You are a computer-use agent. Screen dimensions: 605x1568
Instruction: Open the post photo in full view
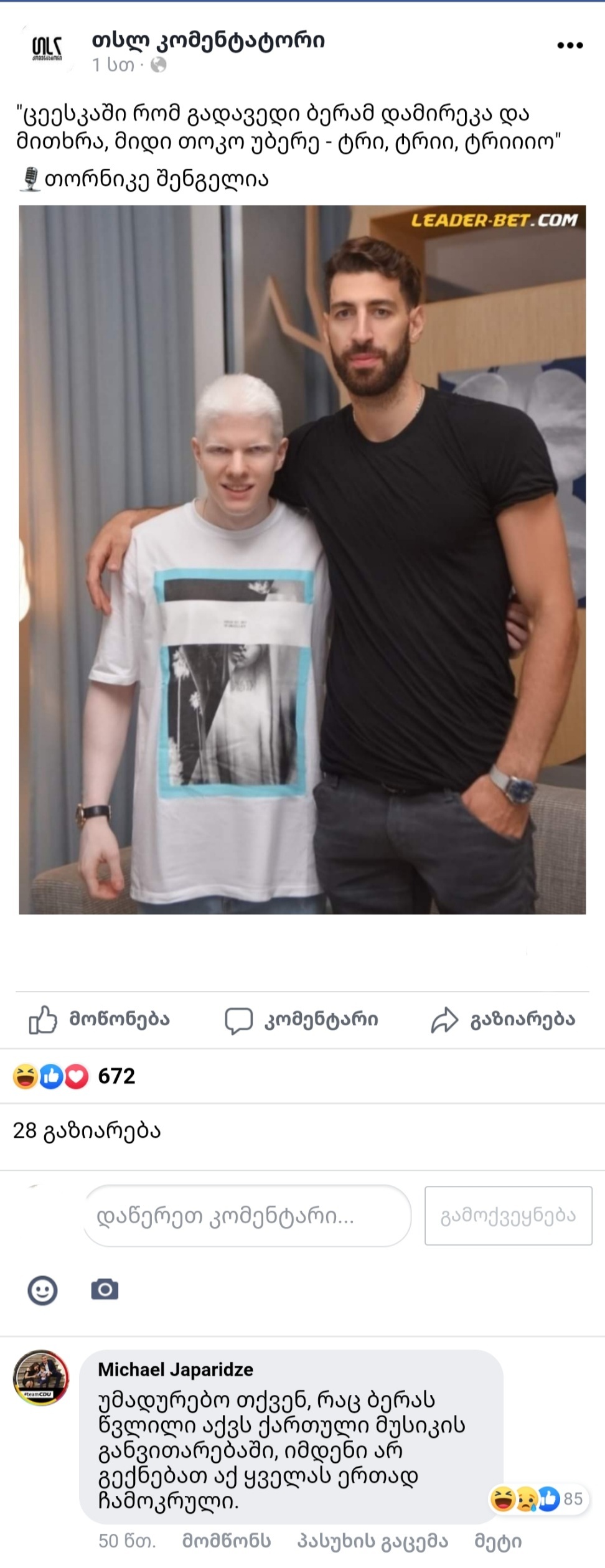click(x=302, y=559)
